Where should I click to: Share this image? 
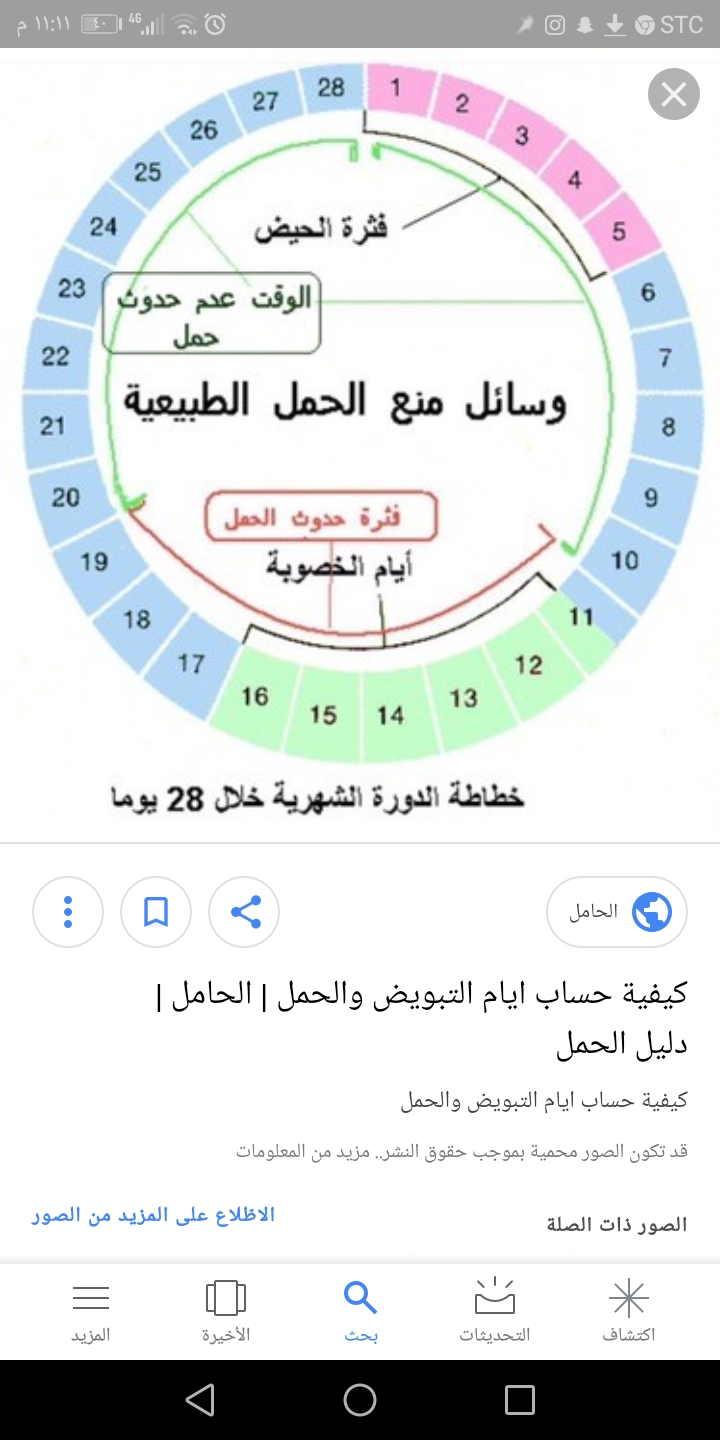tap(244, 912)
